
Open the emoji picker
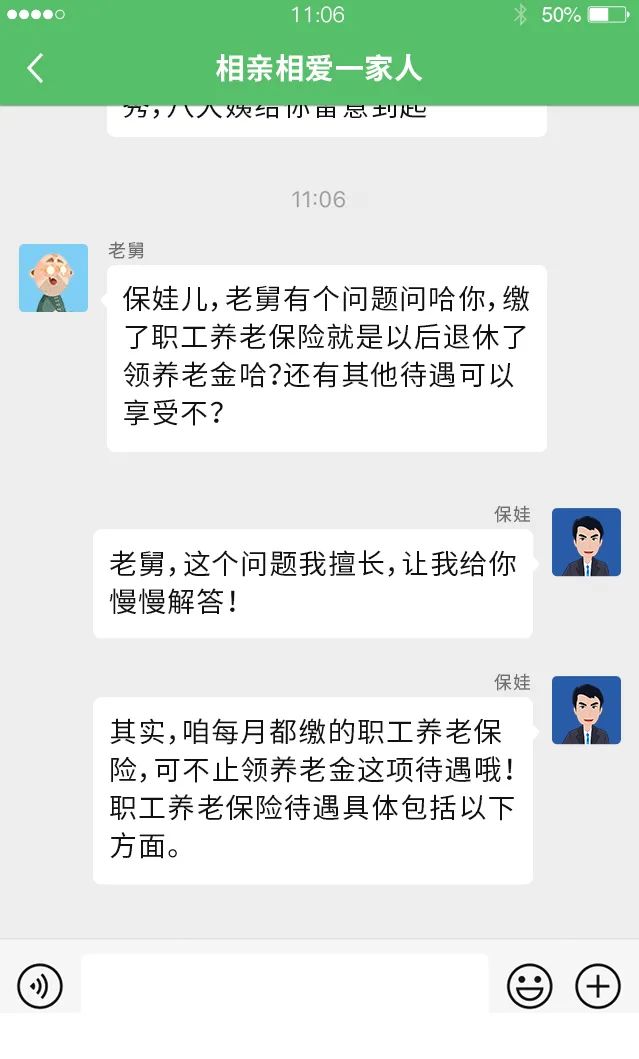tap(530, 986)
